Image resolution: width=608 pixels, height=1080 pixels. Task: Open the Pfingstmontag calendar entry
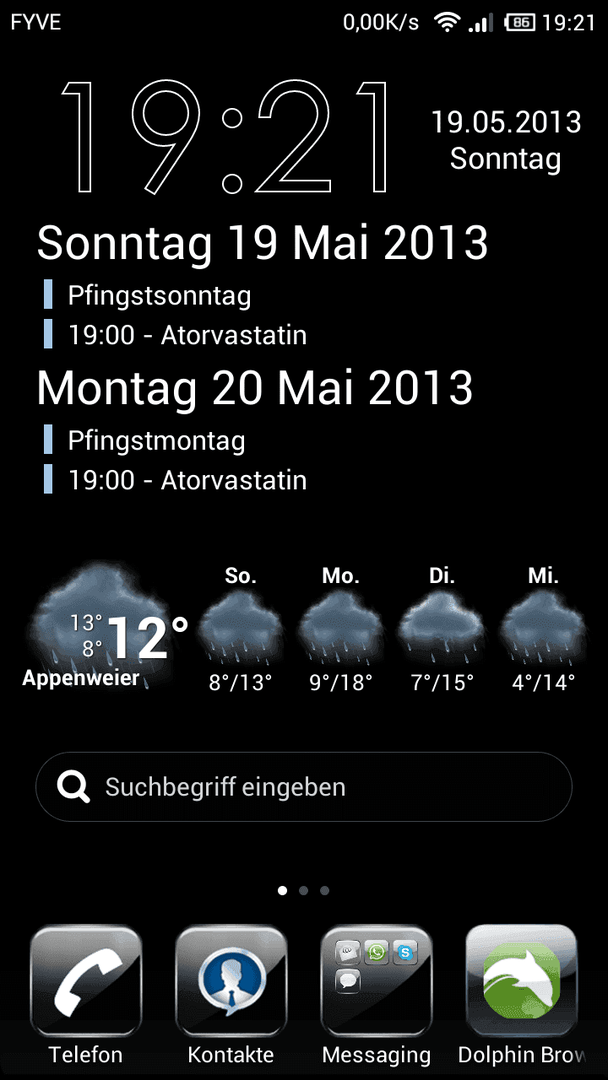(x=156, y=440)
